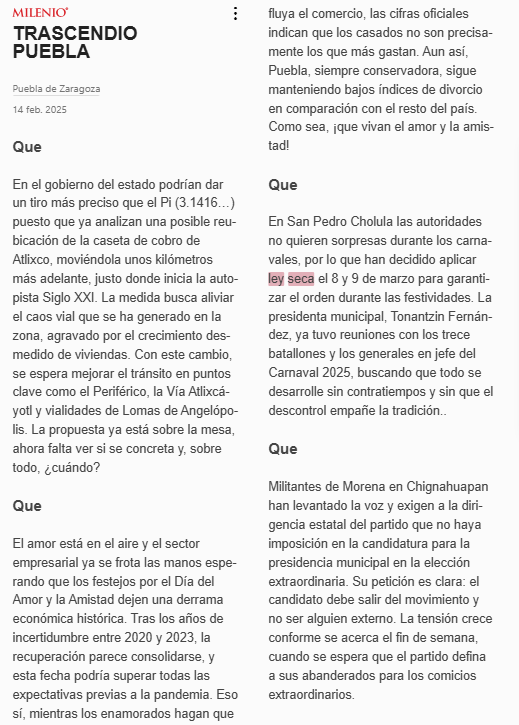This screenshot has width=519, height=725.
Task: Open the Puebla de Zaragoza location link
Action: [56, 89]
